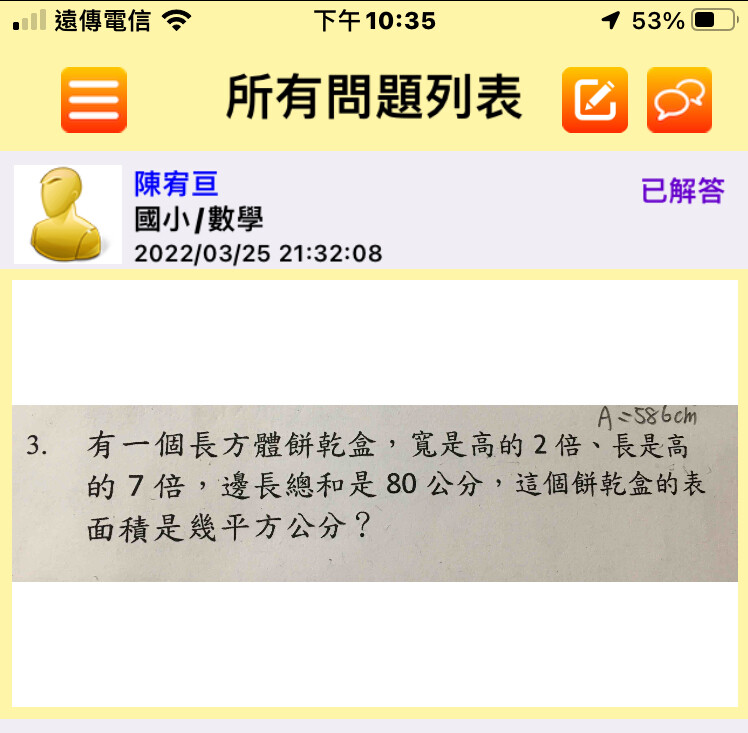Open the hamburger menu

click(x=93, y=100)
